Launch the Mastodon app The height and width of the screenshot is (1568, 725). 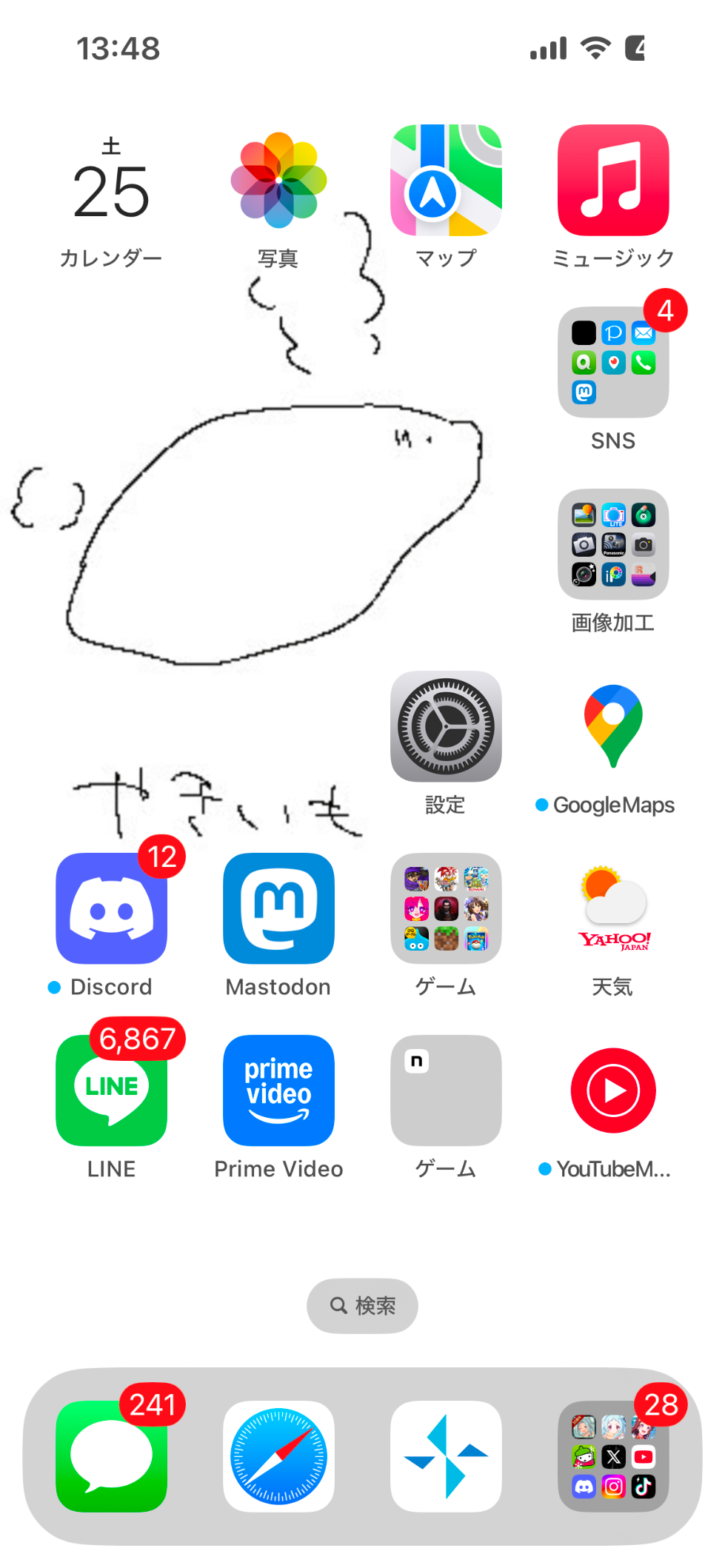point(278,908)
